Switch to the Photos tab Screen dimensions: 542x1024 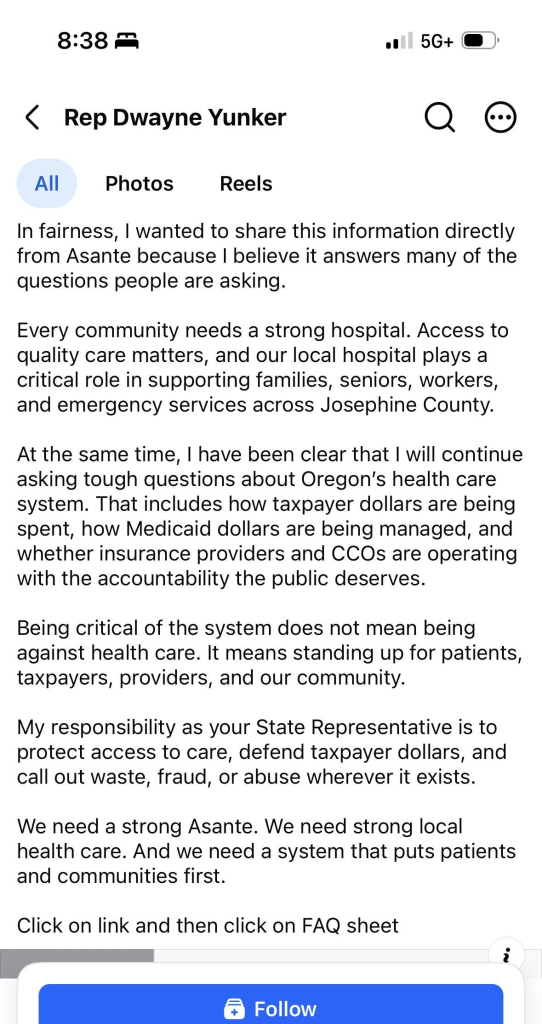coord(139,184)
